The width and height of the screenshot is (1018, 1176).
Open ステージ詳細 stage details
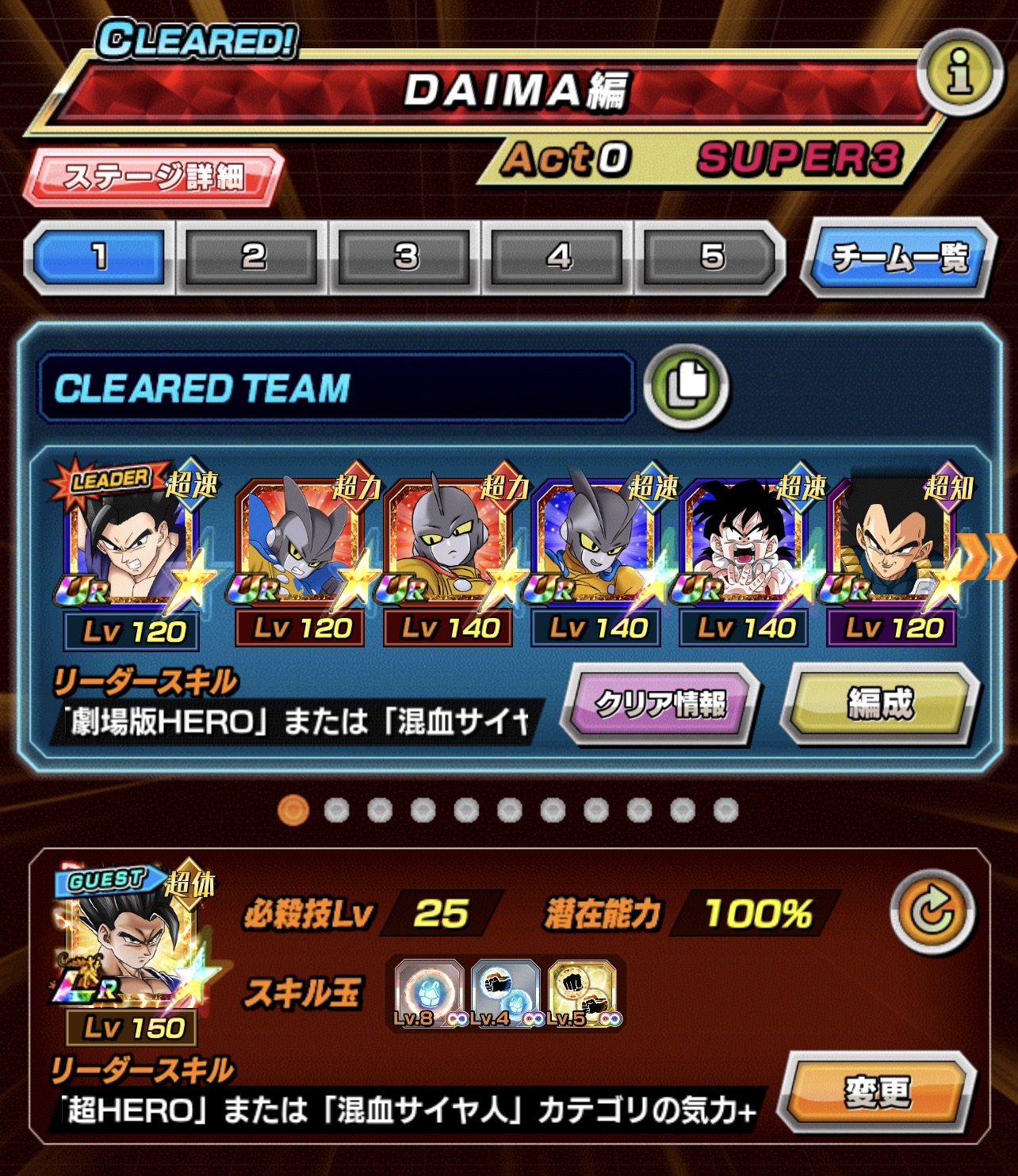click(153, 176)
